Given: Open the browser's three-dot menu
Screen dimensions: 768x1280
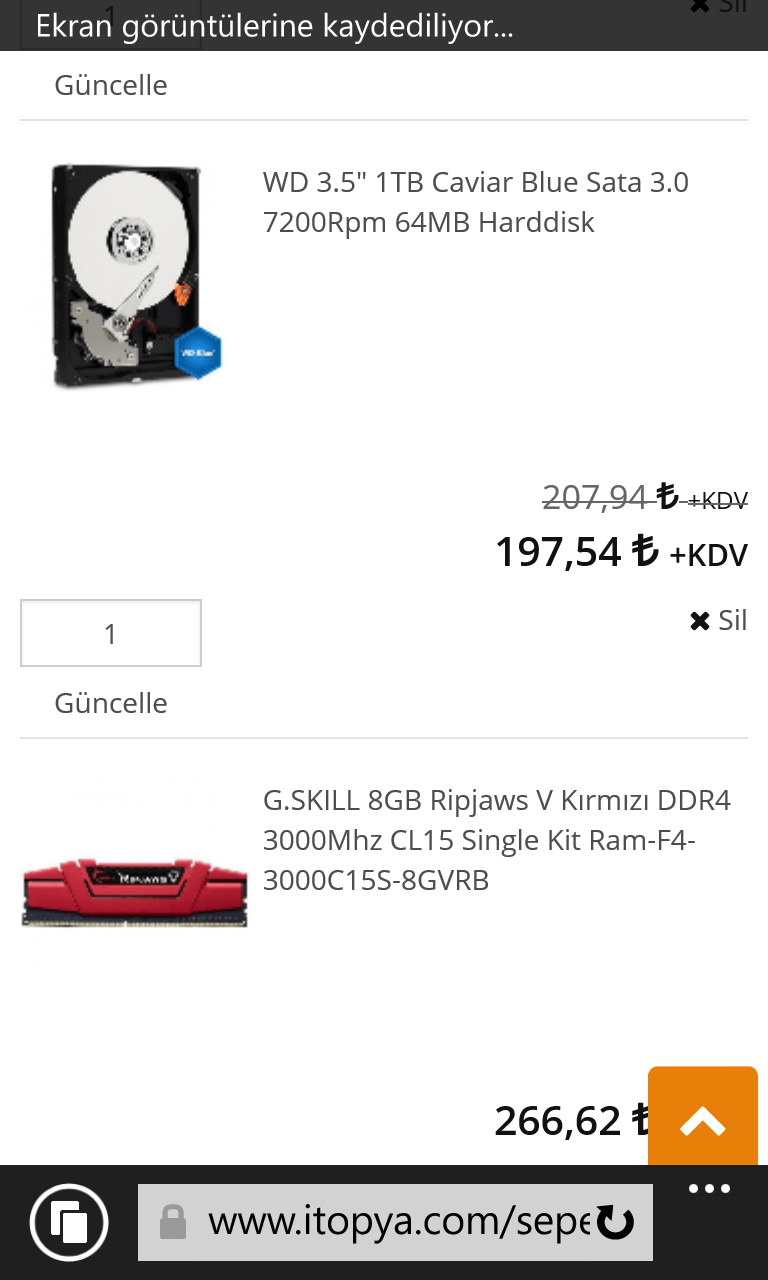Looking at the screenshot, I should pyautogui.click(x=710, y=1190).
